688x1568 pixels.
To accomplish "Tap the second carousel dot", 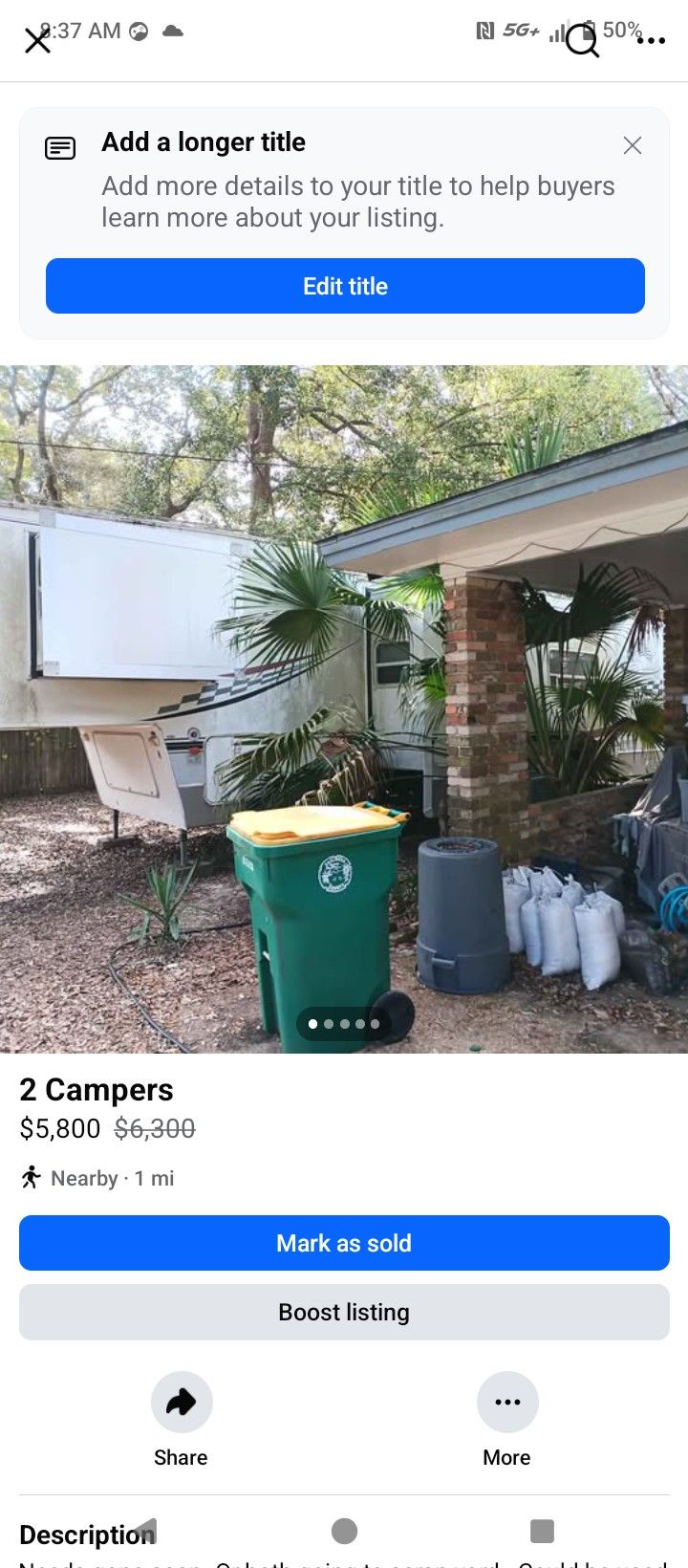I will click(x=328, y=1024).
